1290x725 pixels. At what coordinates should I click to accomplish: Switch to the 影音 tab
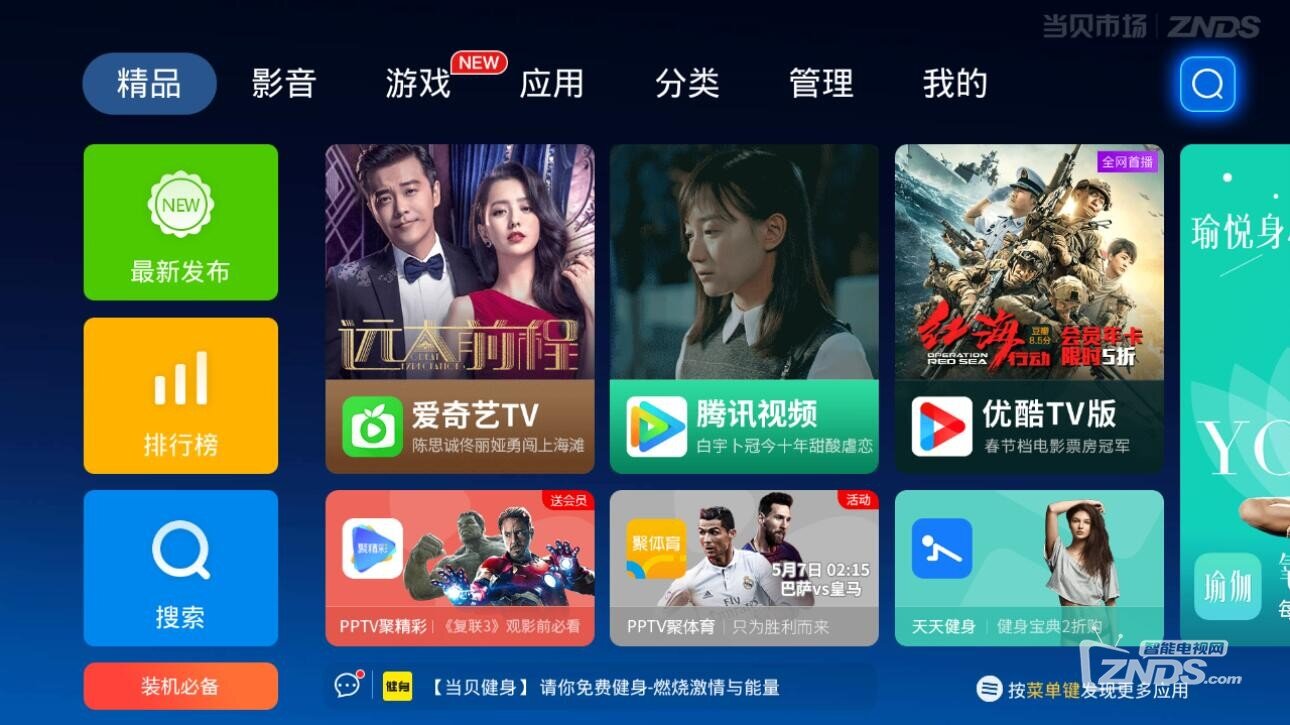pyautogui.click(x=284, y=84)
